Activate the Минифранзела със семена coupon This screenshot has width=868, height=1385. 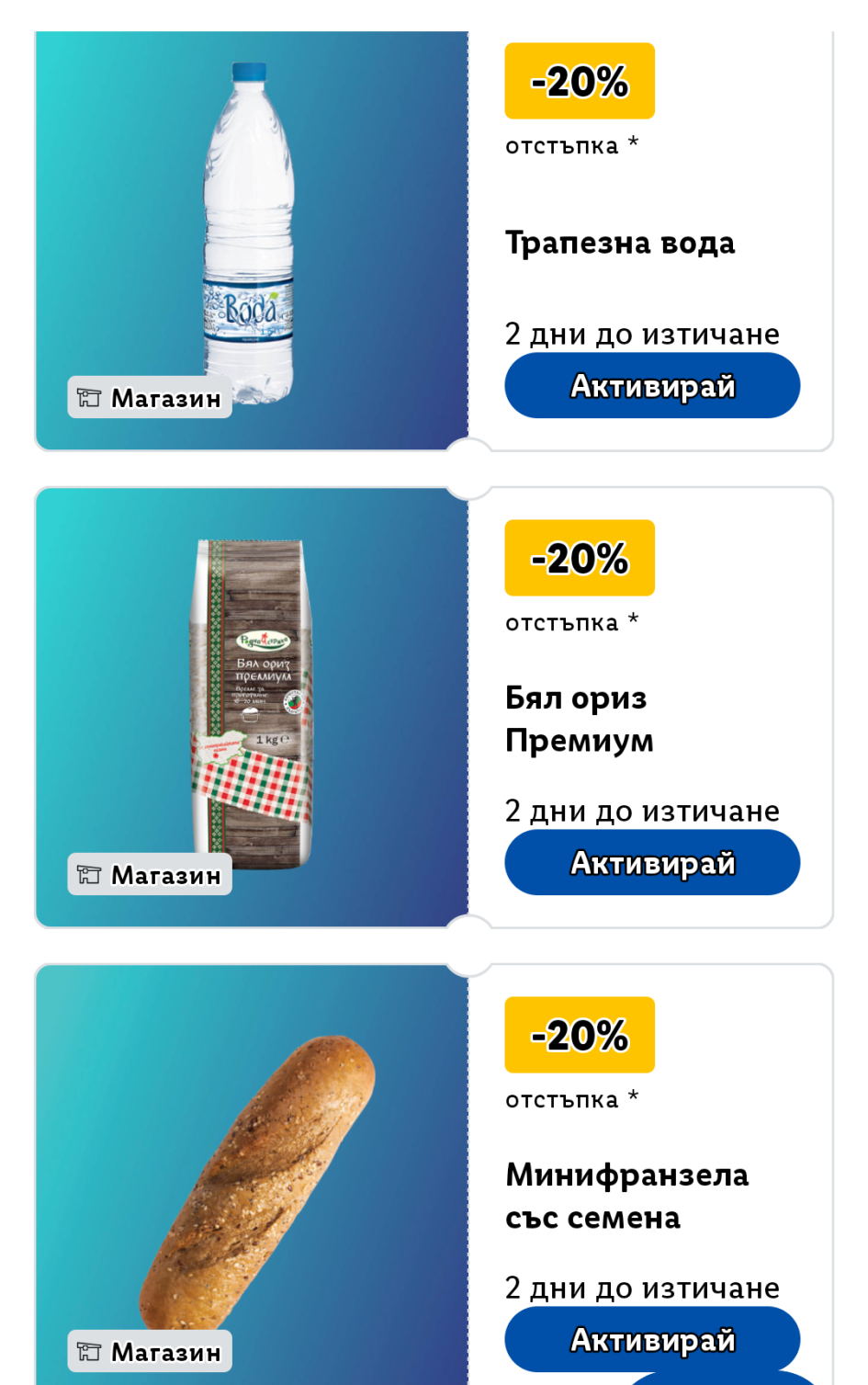[652, 1338]
